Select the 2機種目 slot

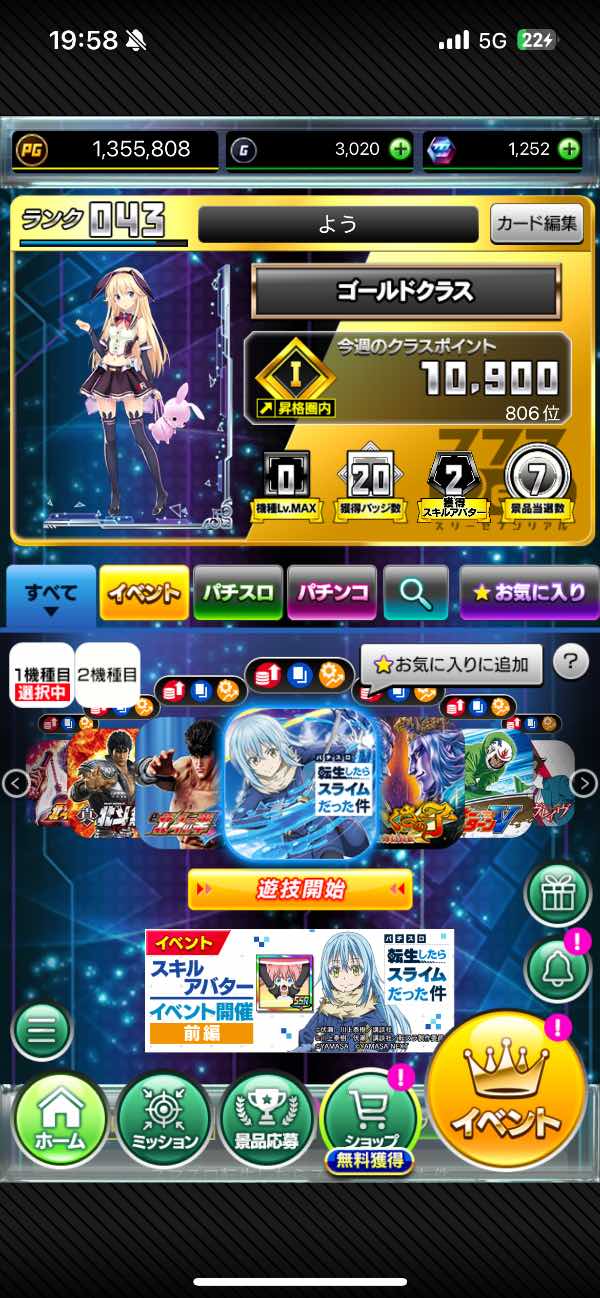point(107,675)
